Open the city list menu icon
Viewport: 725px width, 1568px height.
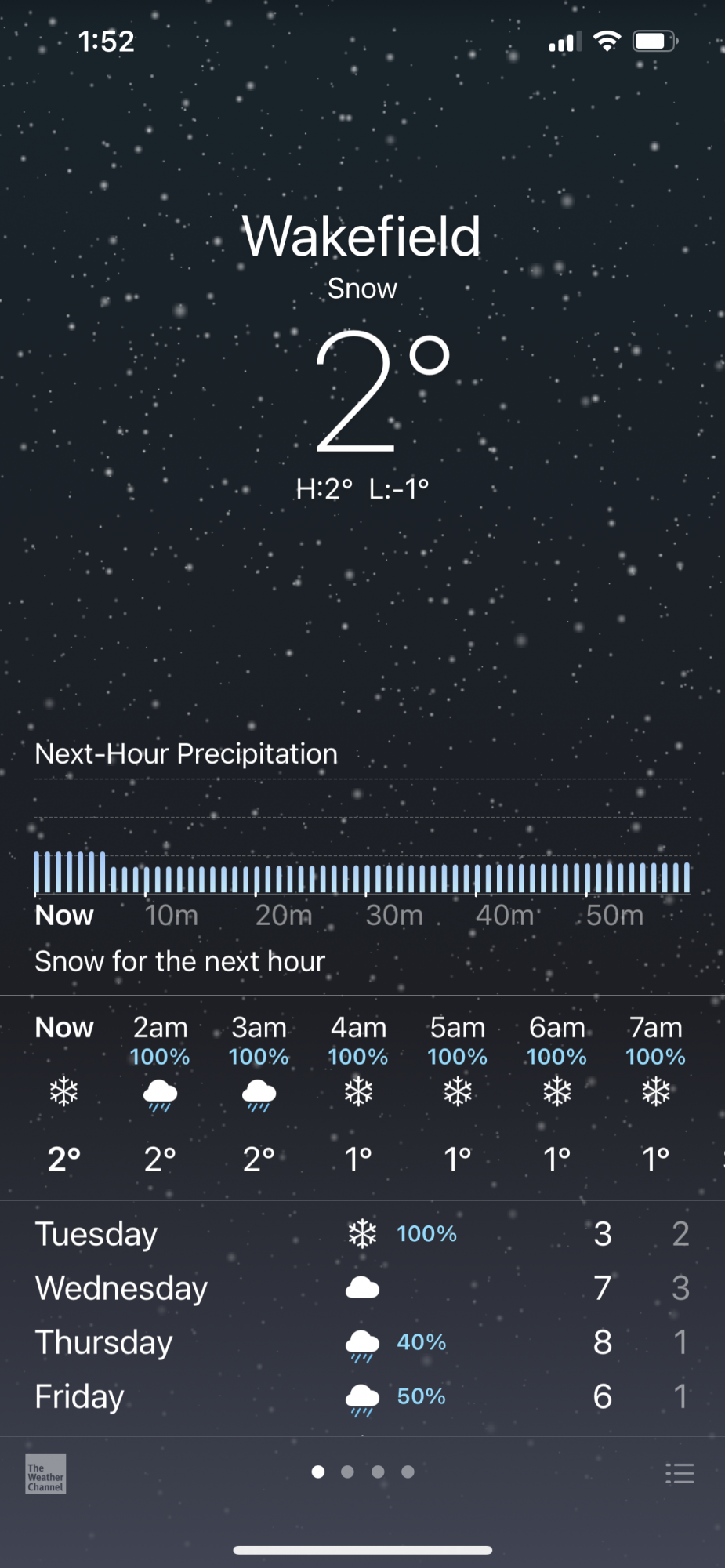tap(679, 1473)
